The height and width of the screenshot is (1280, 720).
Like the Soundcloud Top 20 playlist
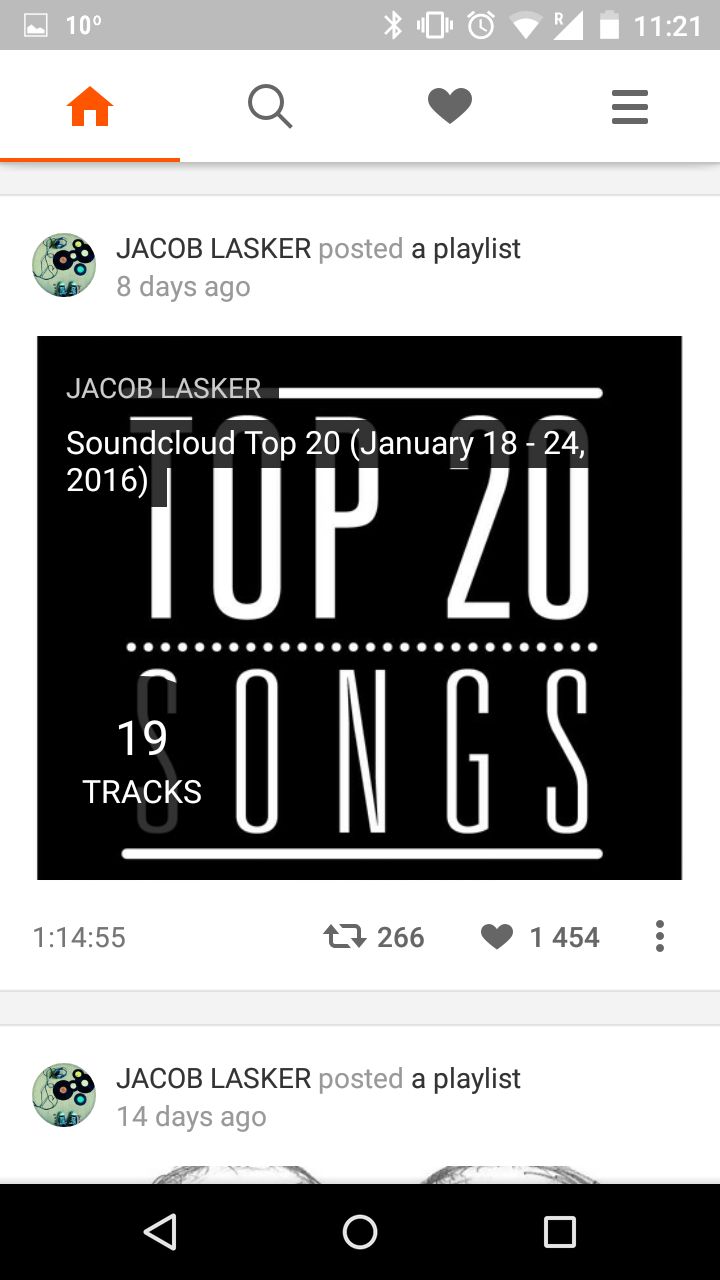(x=540, y=937)
